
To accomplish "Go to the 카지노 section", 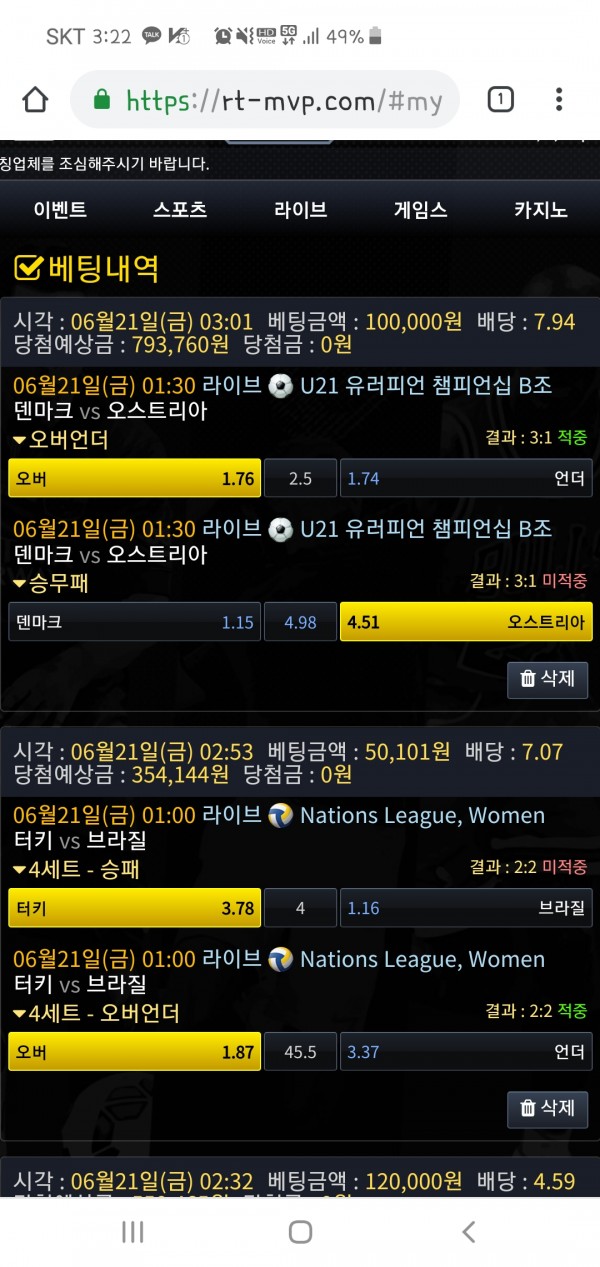I will click(540, 210).
